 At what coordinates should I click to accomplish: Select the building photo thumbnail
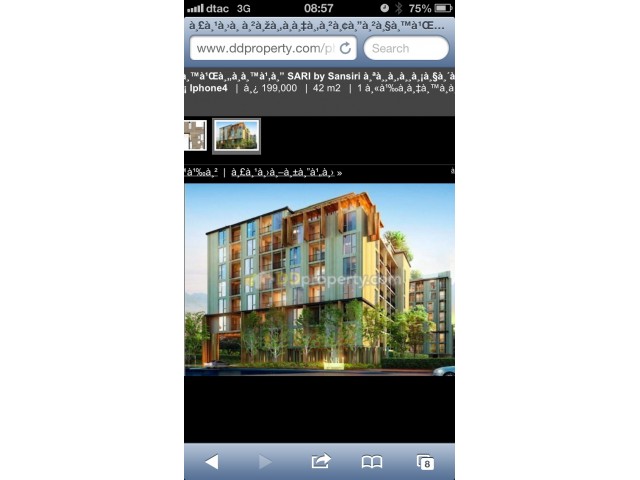236,136
